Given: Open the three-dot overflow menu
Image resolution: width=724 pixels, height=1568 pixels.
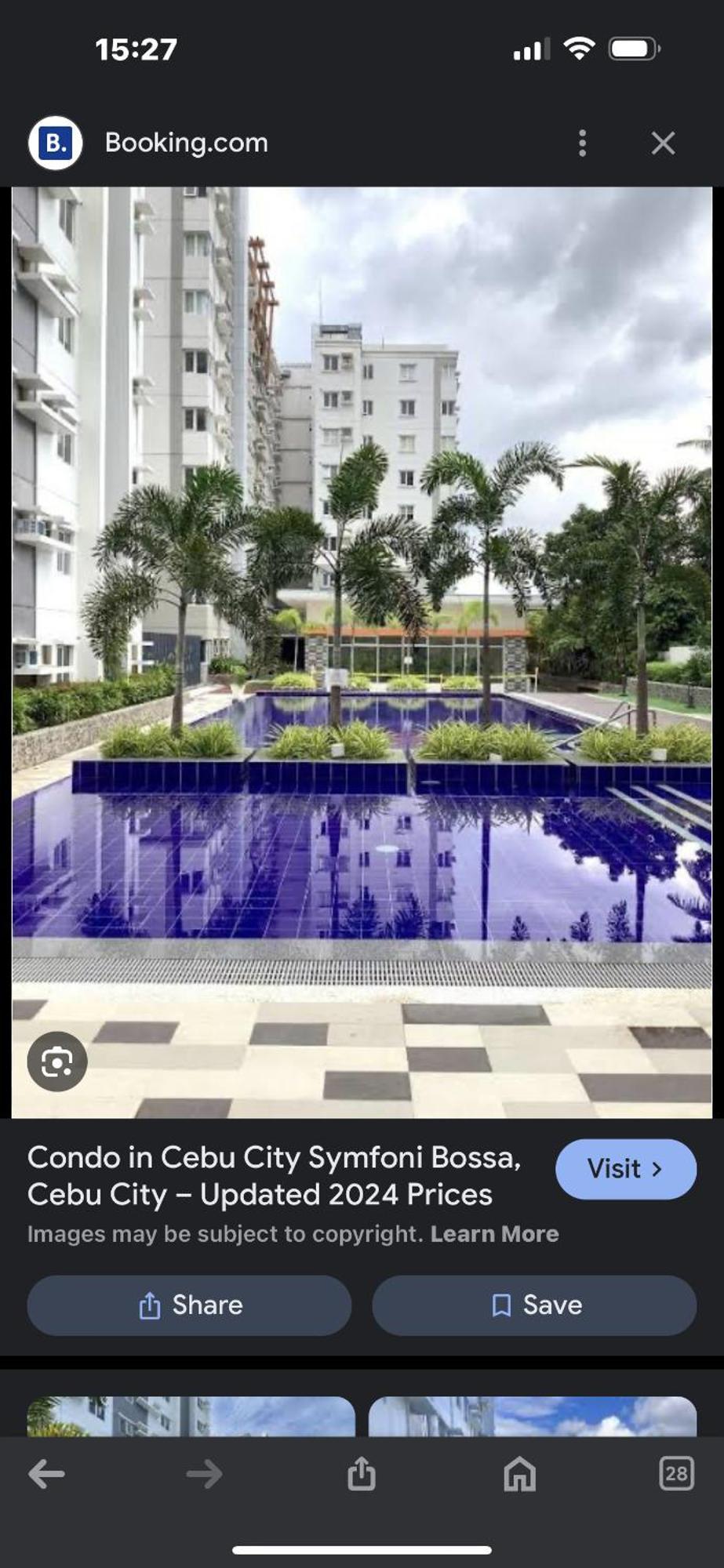Looking at the screenshot, I should (x=582, y=143).
